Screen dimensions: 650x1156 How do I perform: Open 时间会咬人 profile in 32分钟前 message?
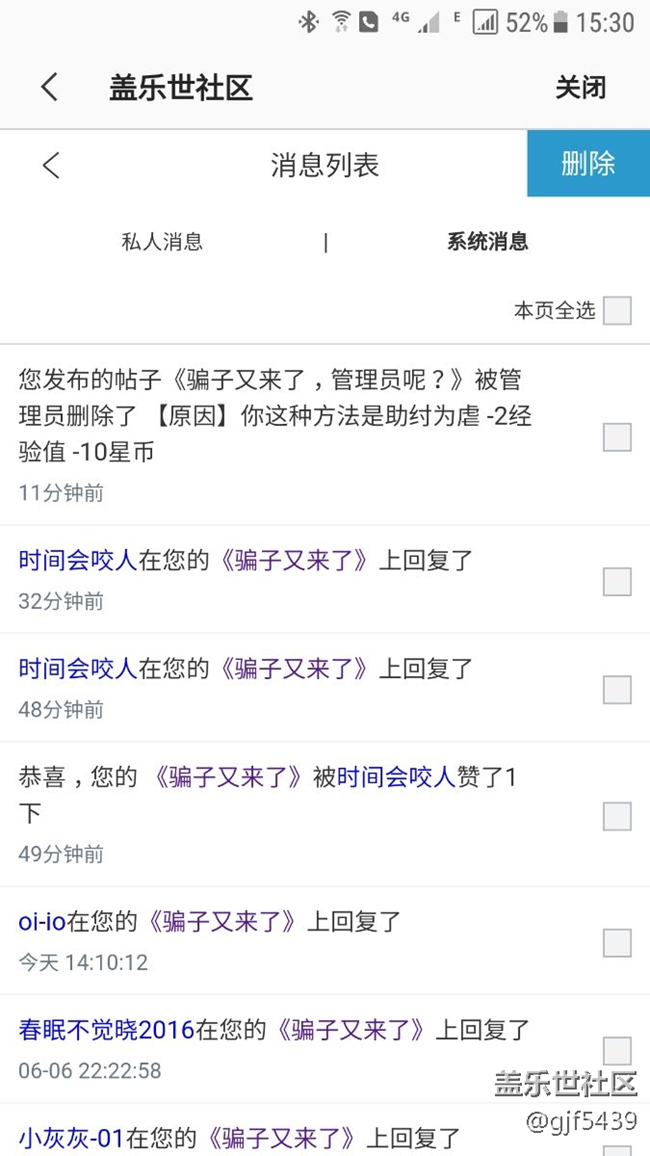[78, 560]
